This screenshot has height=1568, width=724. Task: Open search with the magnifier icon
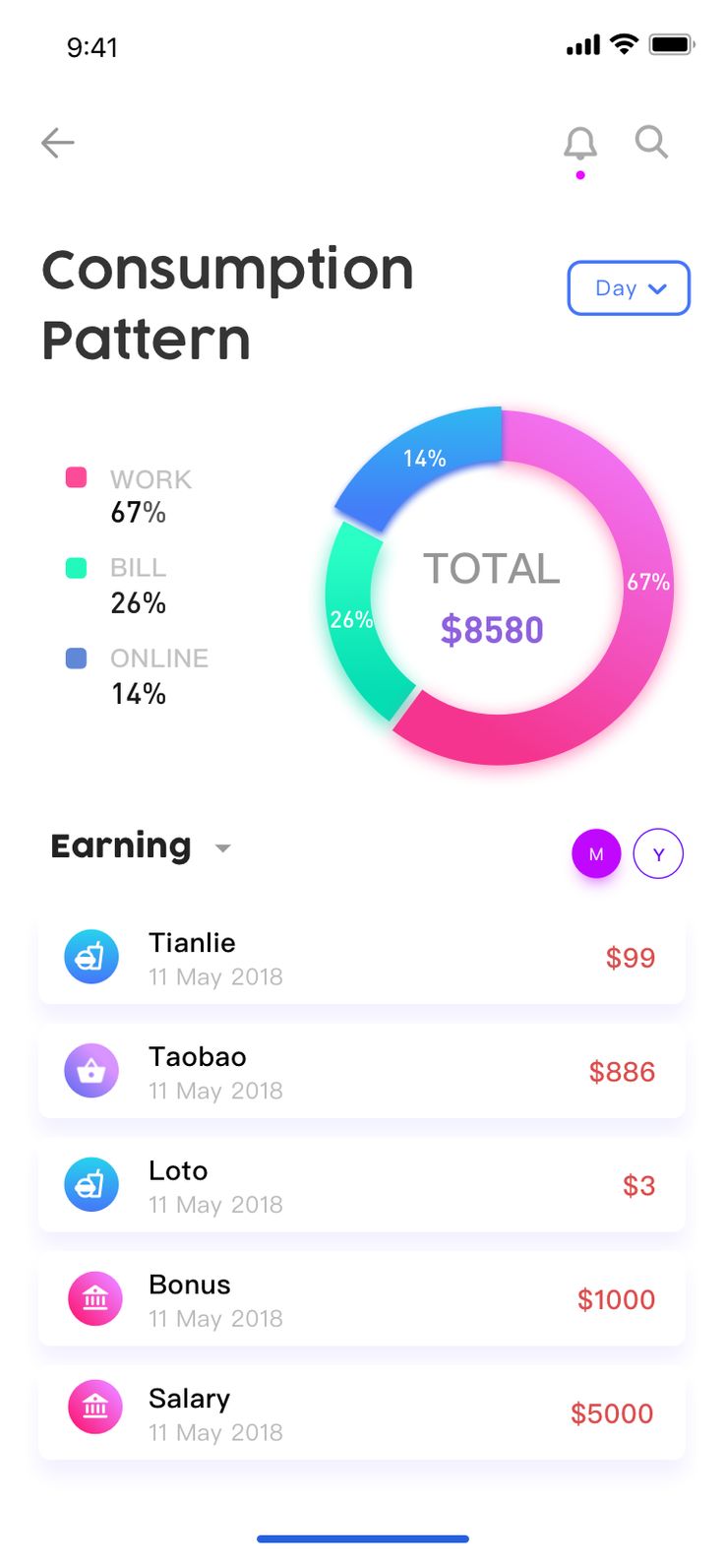(651, 142)
